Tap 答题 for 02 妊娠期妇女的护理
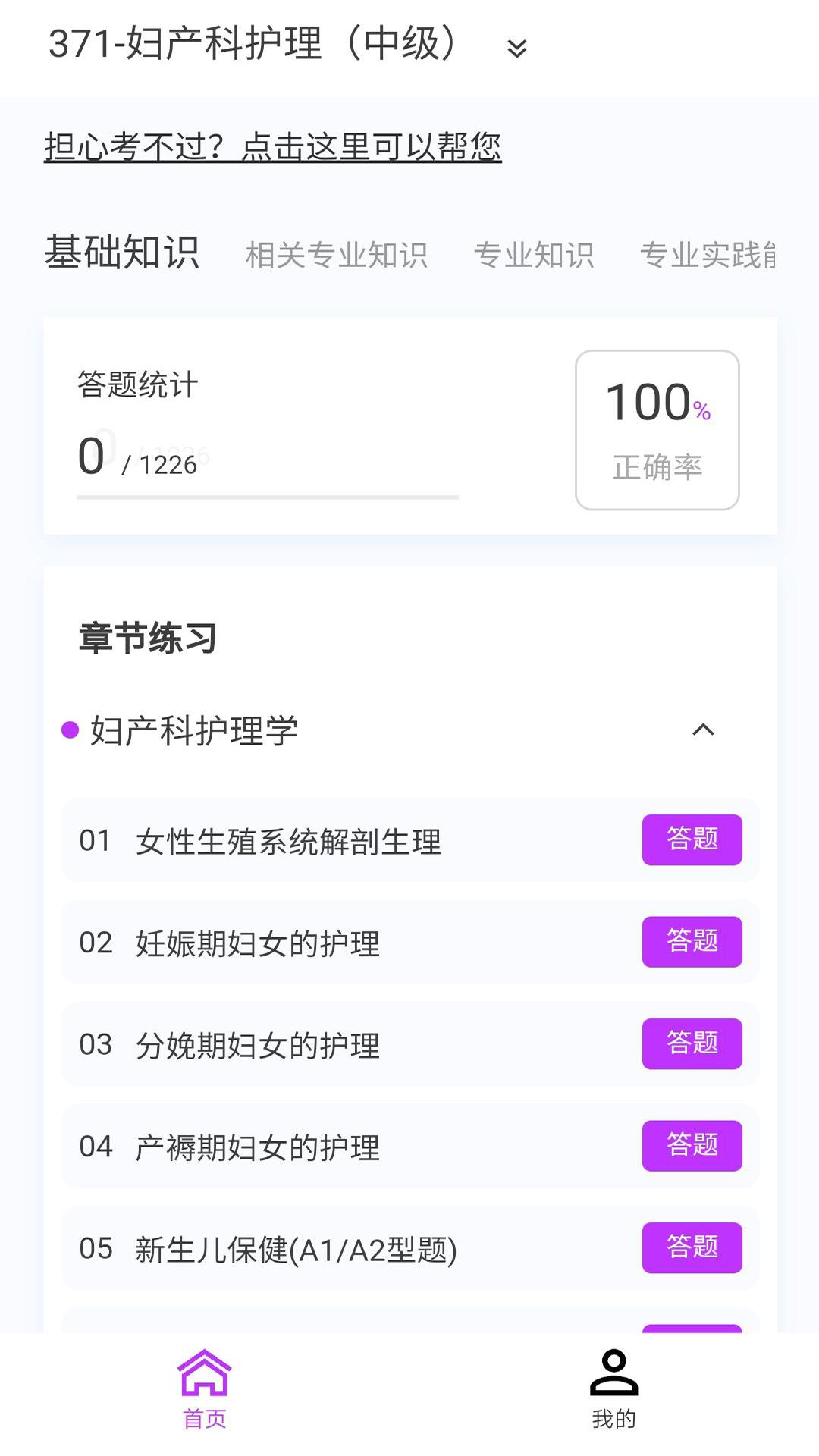819x1456 pixels. 692,943
